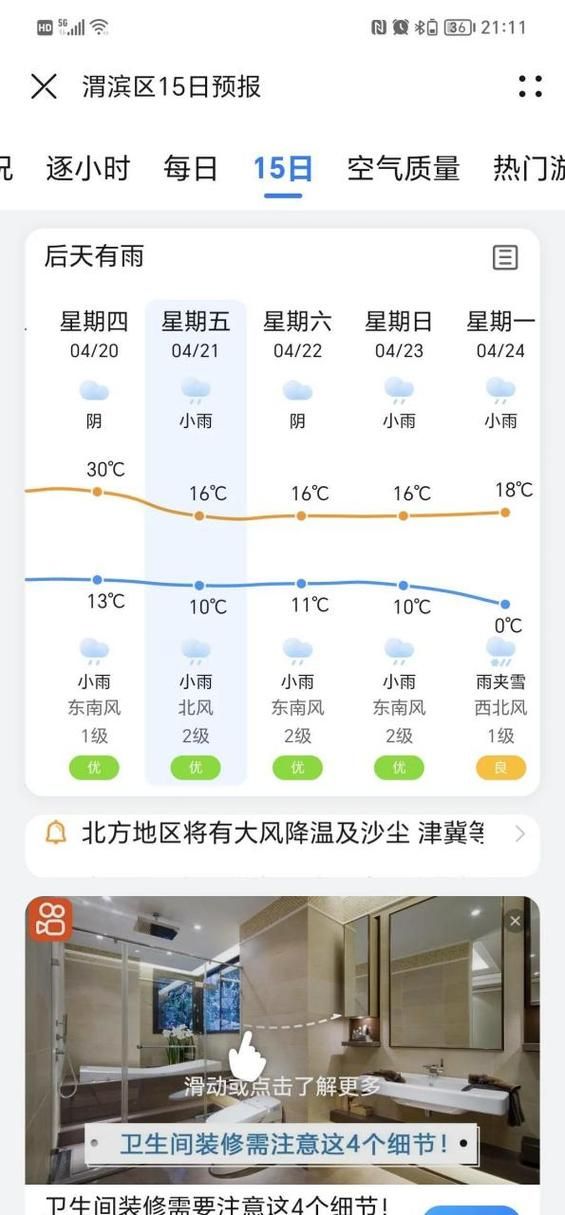
Task: Select the 星期五 04/21 forecast column
Action: pos(196,542)
